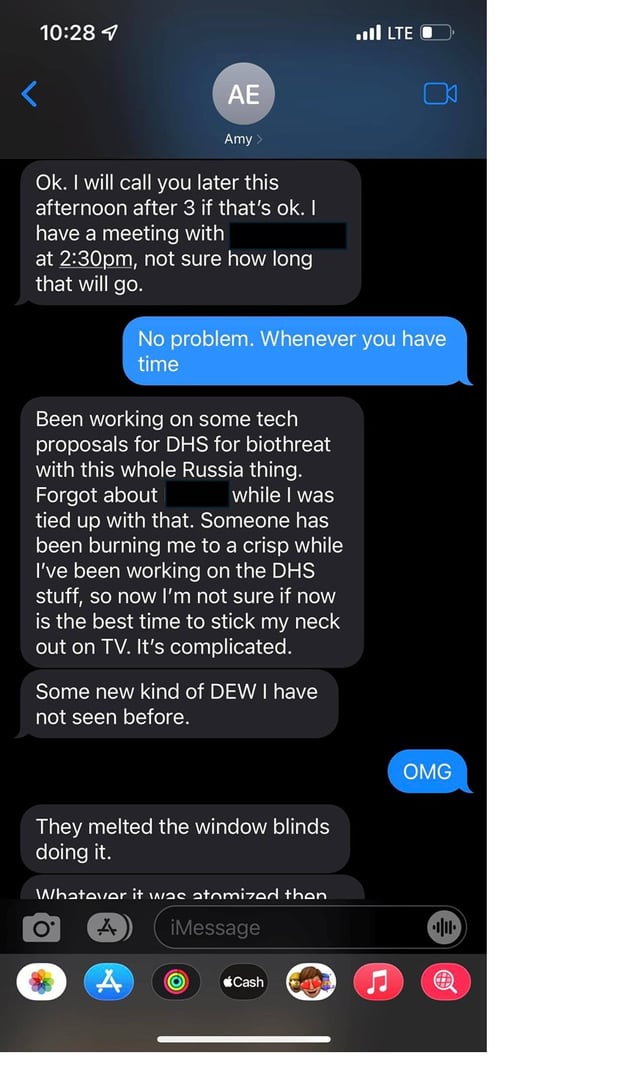Open the Photos iMessage app
Image resolution: width=640 pixels, height=1069 pixels.
[x=42, y=982]
